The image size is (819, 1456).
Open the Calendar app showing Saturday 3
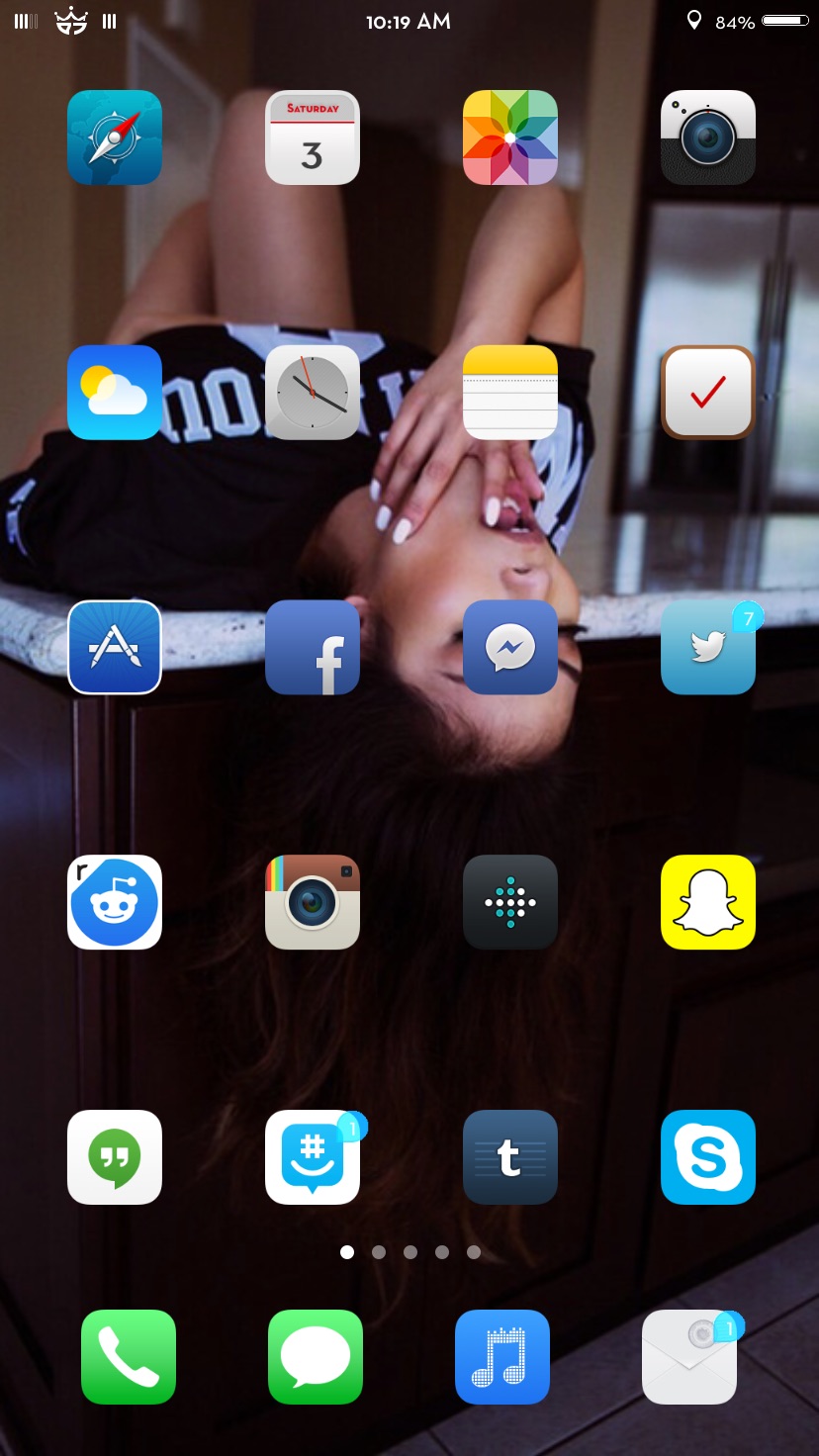(x=313, y=137)
